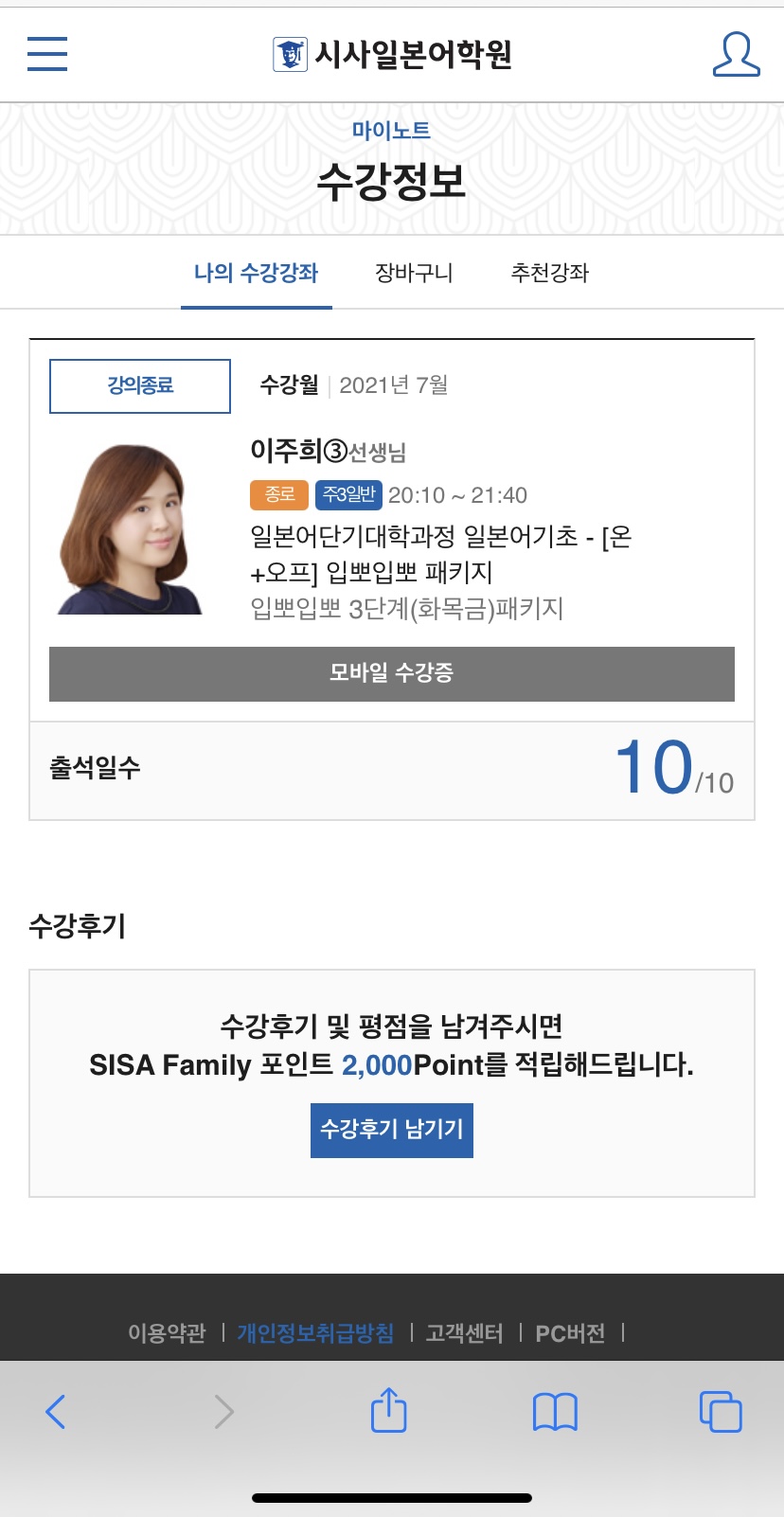The height and width of the screenshot is (1517, 784).
Task: Tap the grayed forward navigation arrow
Action: tap(223, 1411)
